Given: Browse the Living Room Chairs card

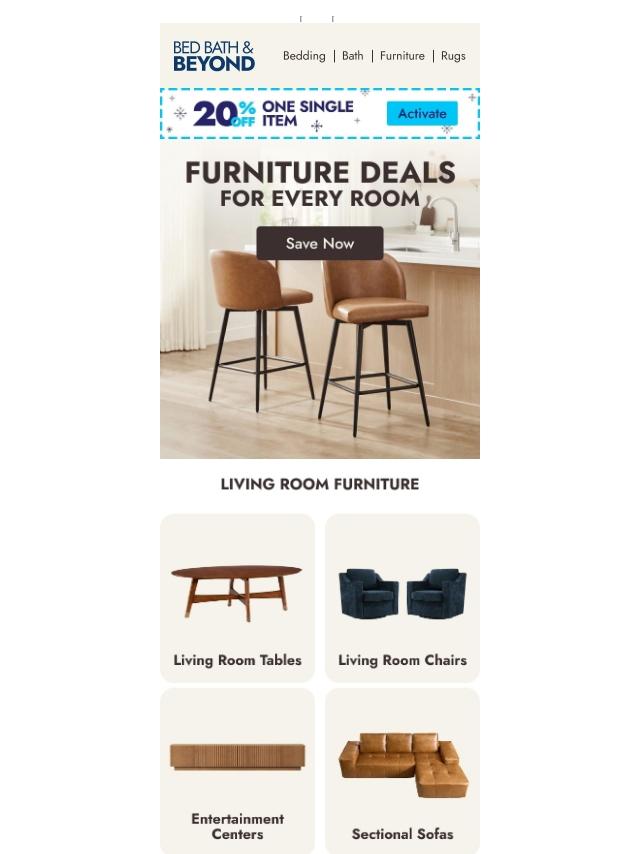Looking at the screenshot, I should pyautogui.click(x=403, y=598).
